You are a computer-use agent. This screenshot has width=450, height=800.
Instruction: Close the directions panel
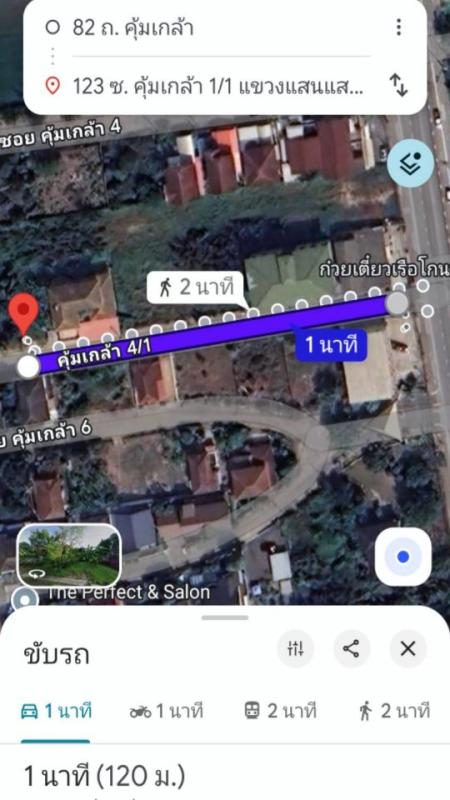pos(408,649)
